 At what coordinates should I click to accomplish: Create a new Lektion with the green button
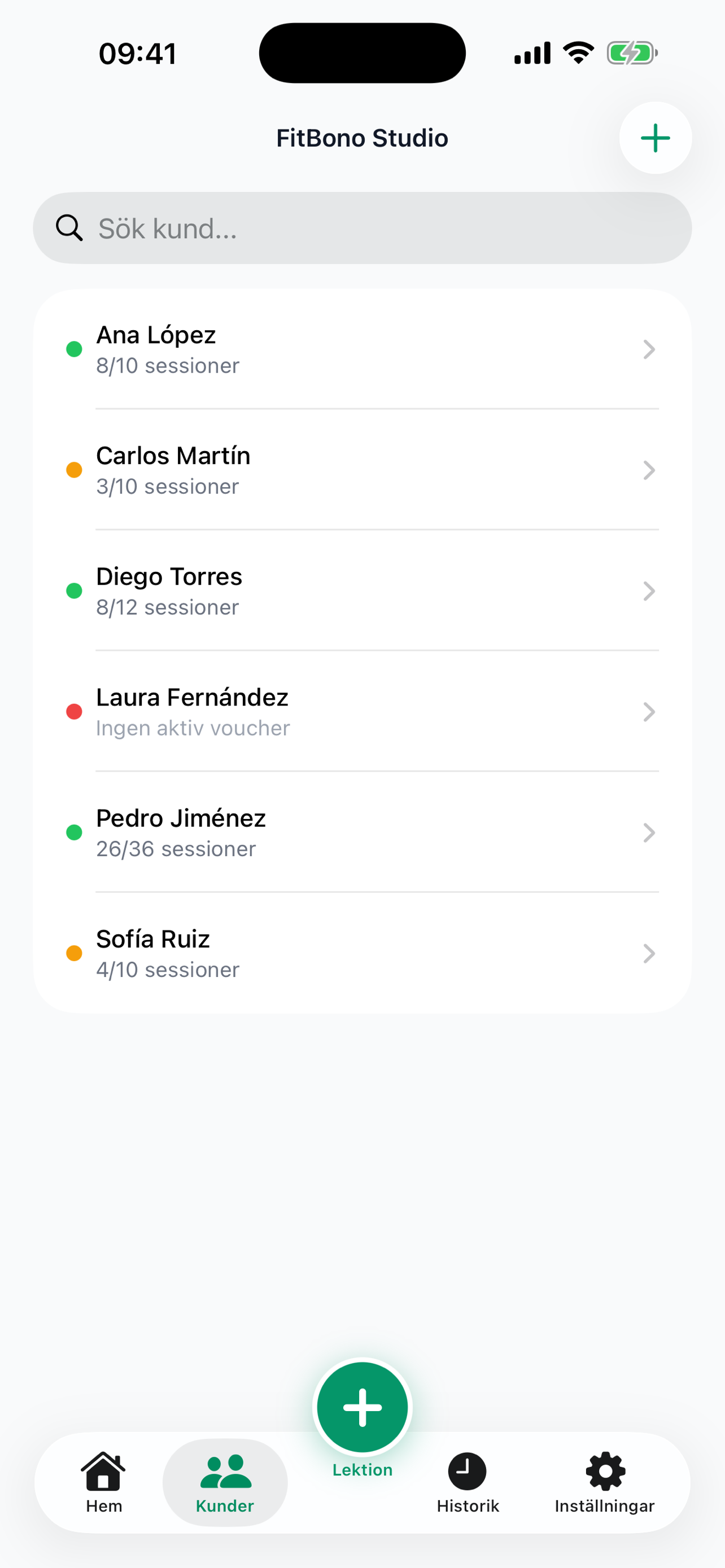(362, 1407)
